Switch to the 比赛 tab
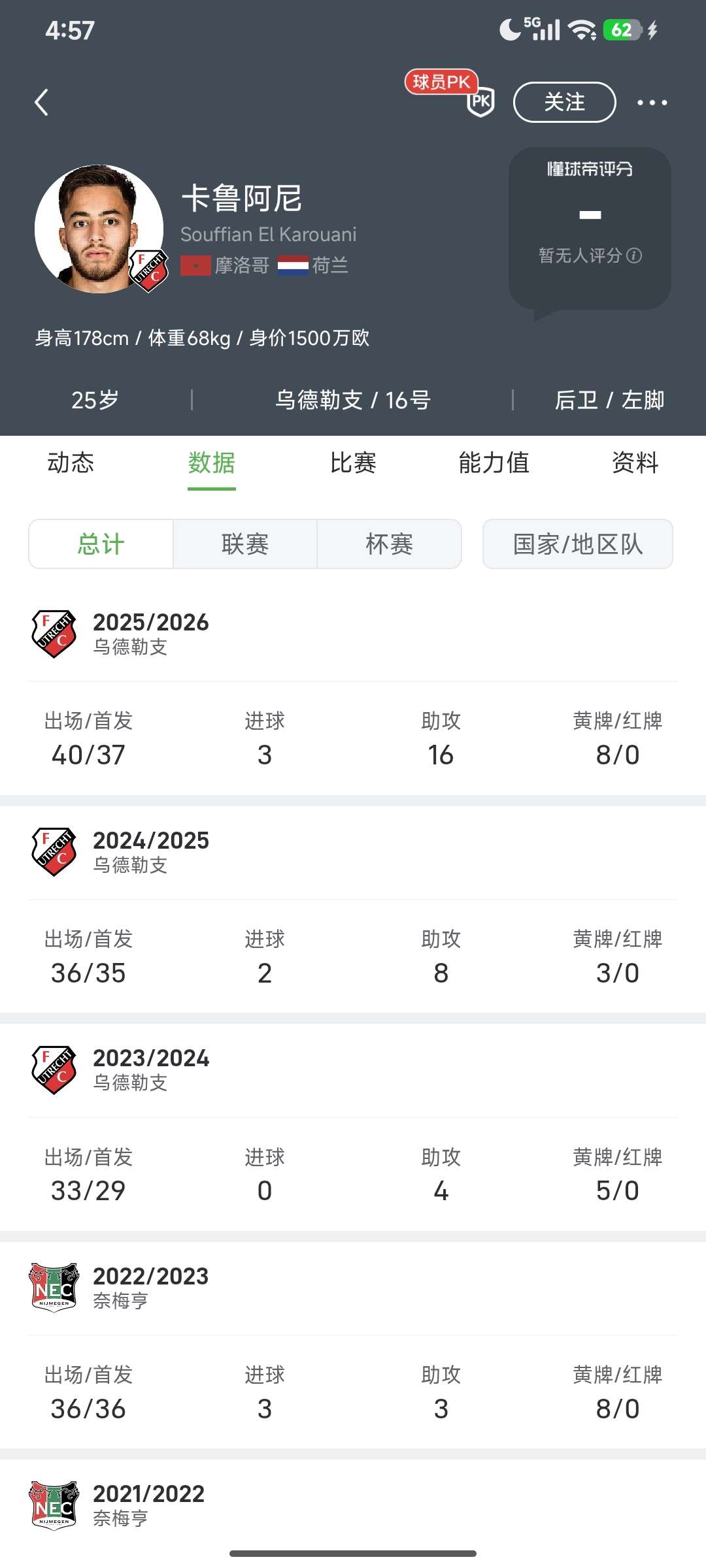Viewport: 706px width, 1568px height. 353,463
